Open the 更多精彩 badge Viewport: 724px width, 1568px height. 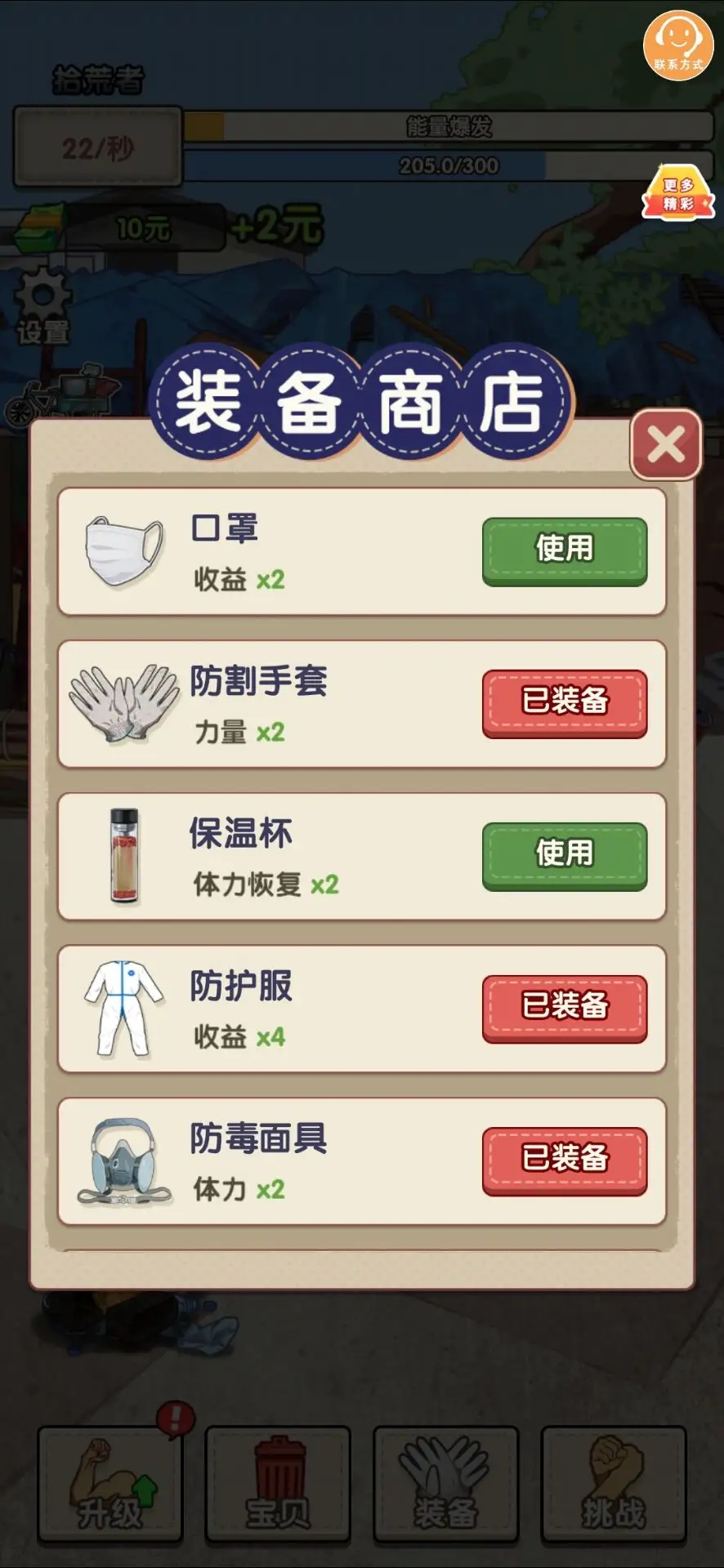677,194
